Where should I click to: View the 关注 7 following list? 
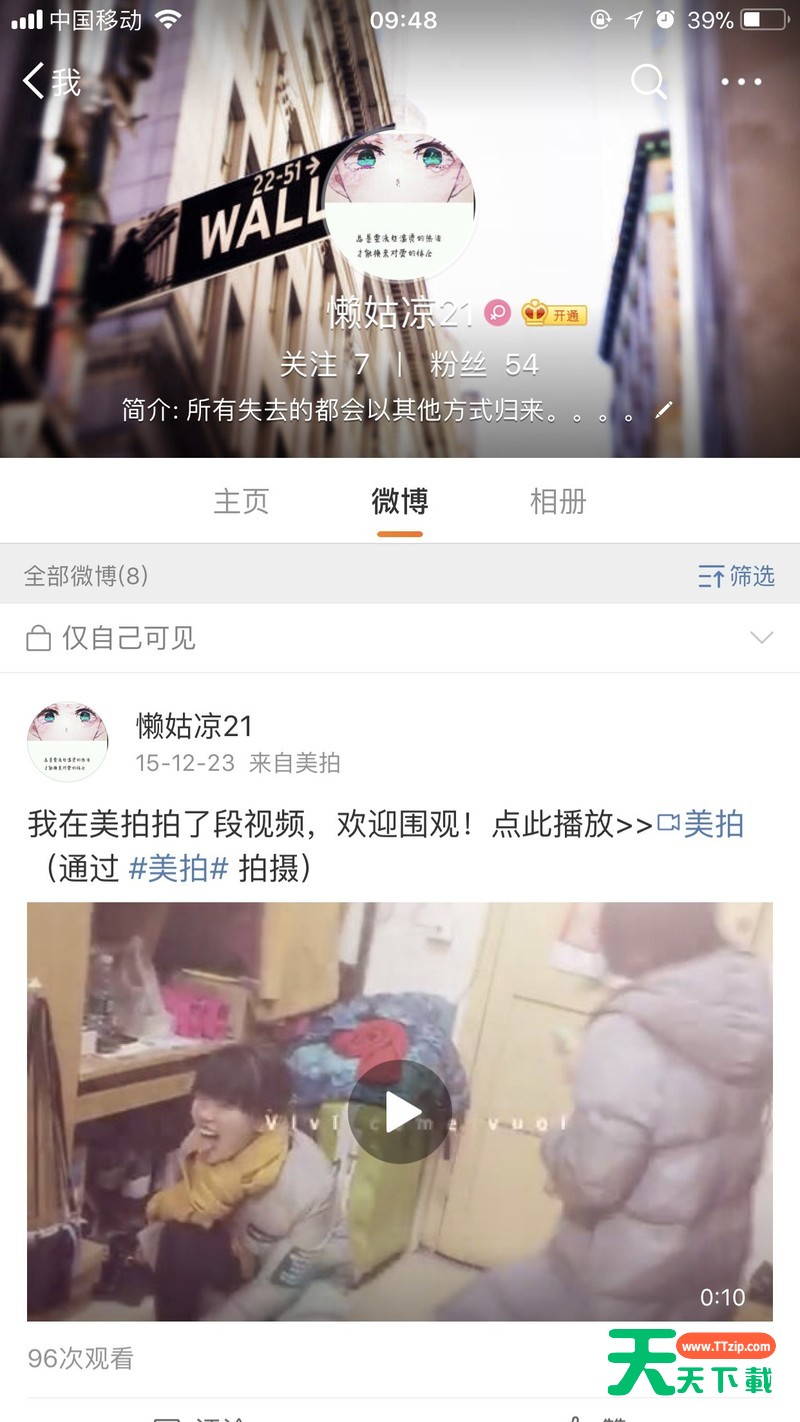pos(324,365)
